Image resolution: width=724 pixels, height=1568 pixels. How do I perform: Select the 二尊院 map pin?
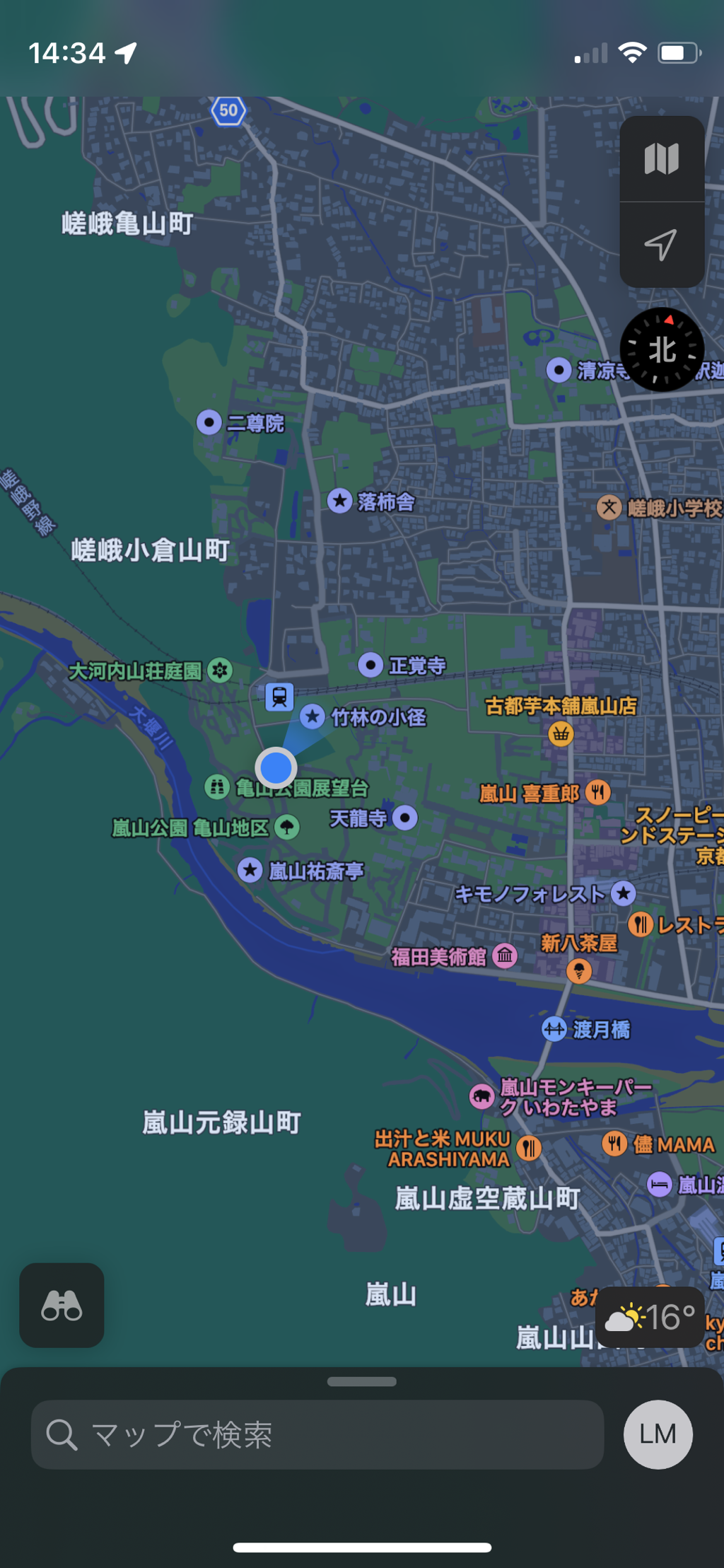click(x=209, y=422)
